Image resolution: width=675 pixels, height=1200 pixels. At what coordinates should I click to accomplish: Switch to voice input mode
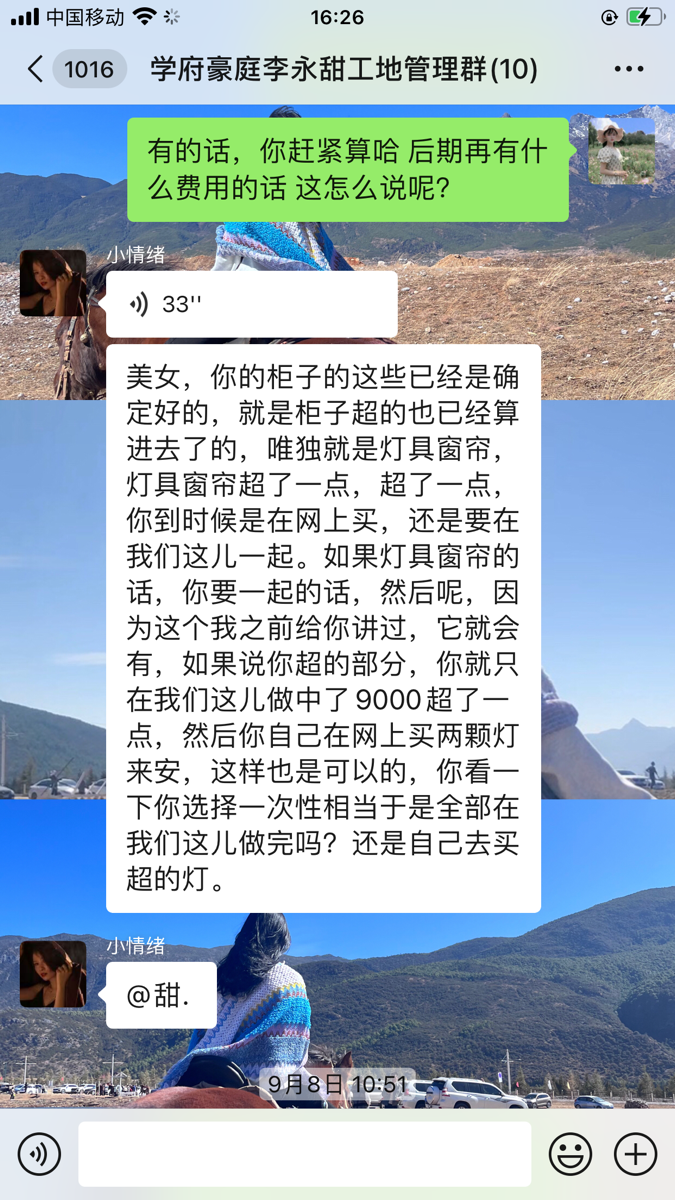tap(39, 1154)
